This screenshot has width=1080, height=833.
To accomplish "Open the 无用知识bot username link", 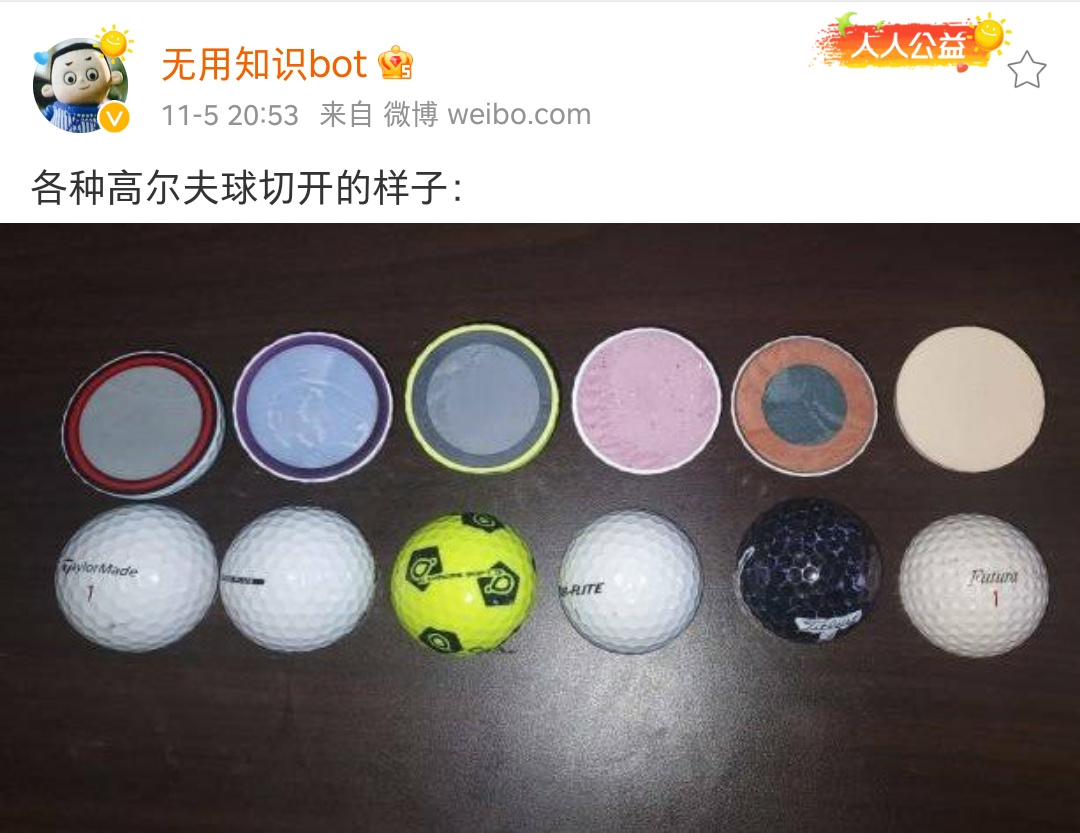I will pos(264,65).
